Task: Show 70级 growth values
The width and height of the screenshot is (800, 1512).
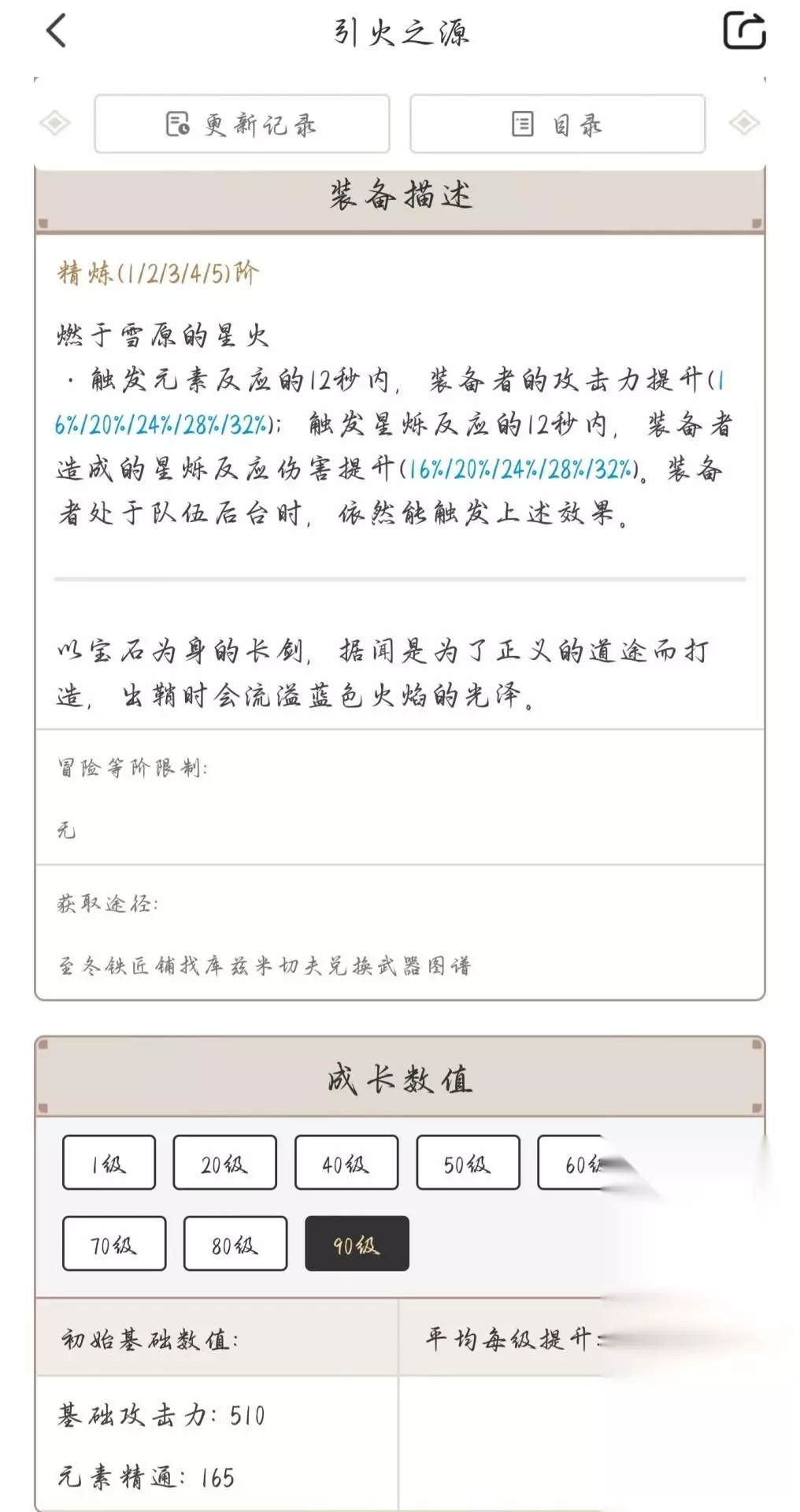Action: tap(114, 1243)
